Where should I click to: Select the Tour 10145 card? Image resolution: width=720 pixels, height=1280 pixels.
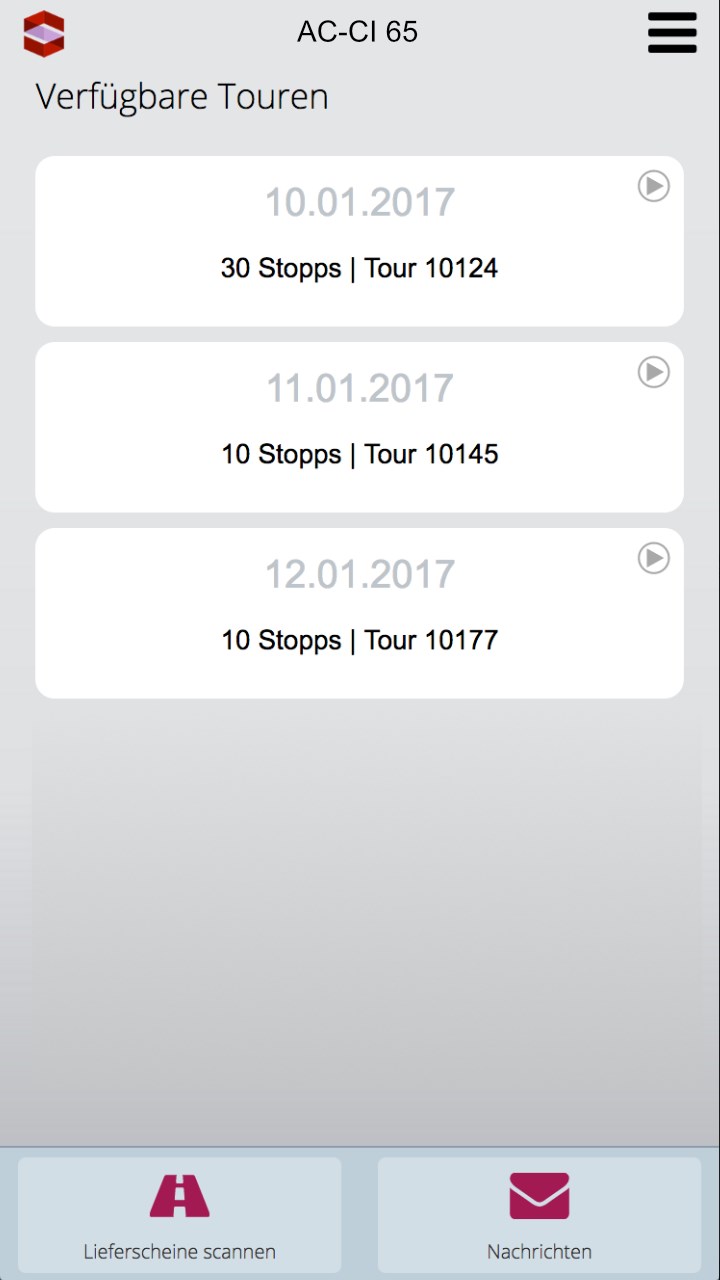point(359,427)
